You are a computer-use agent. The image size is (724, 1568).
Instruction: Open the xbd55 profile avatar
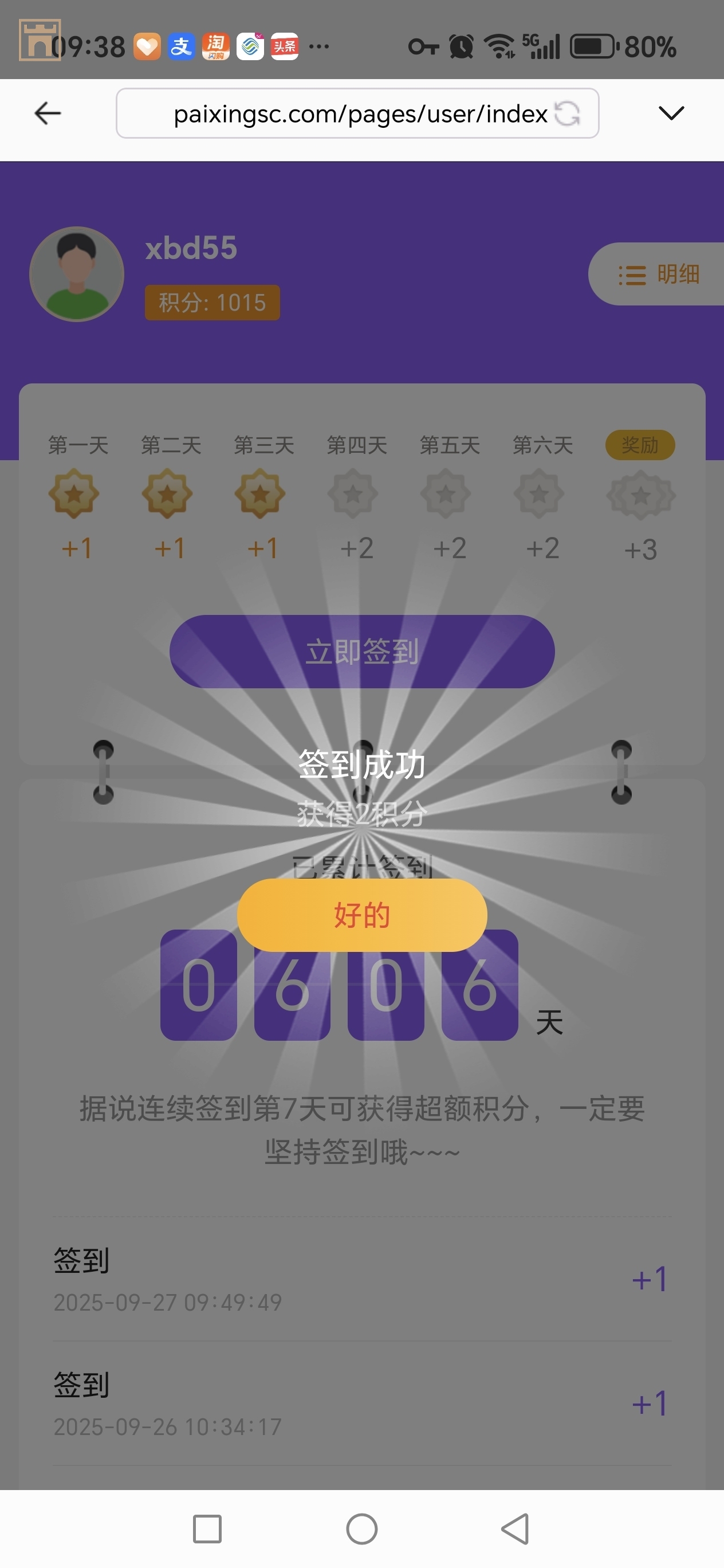(77, 275)
